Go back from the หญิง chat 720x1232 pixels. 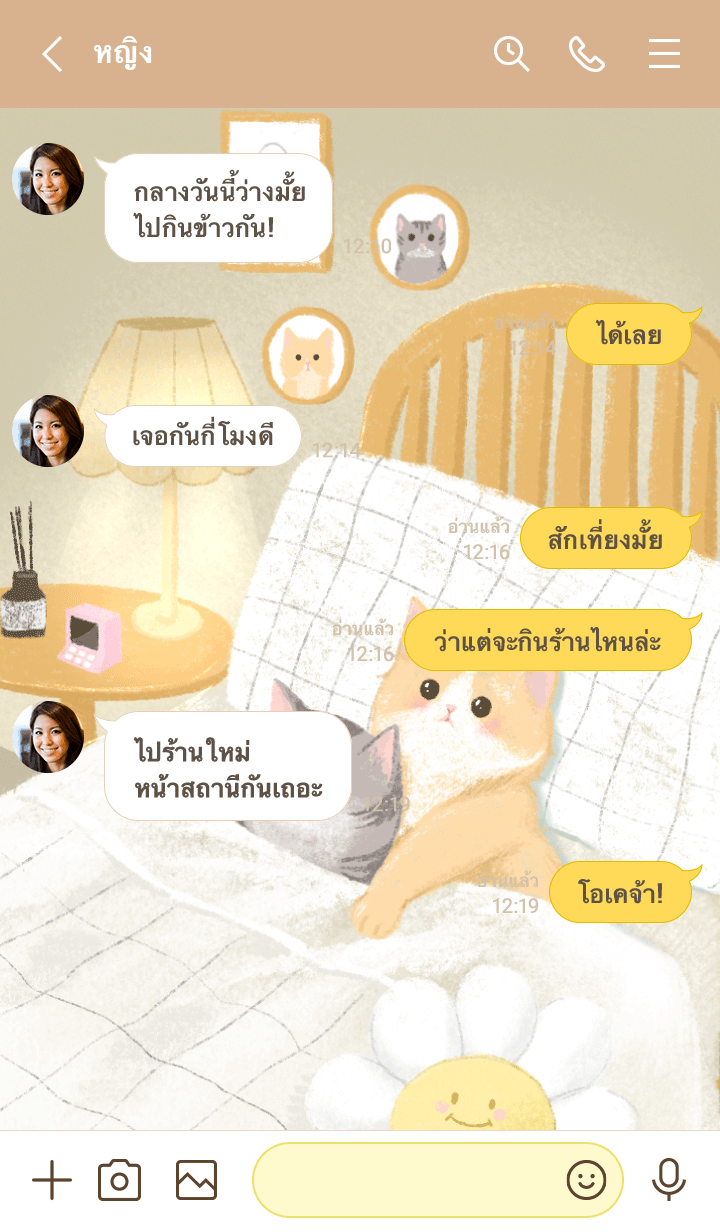click(52, 54)
